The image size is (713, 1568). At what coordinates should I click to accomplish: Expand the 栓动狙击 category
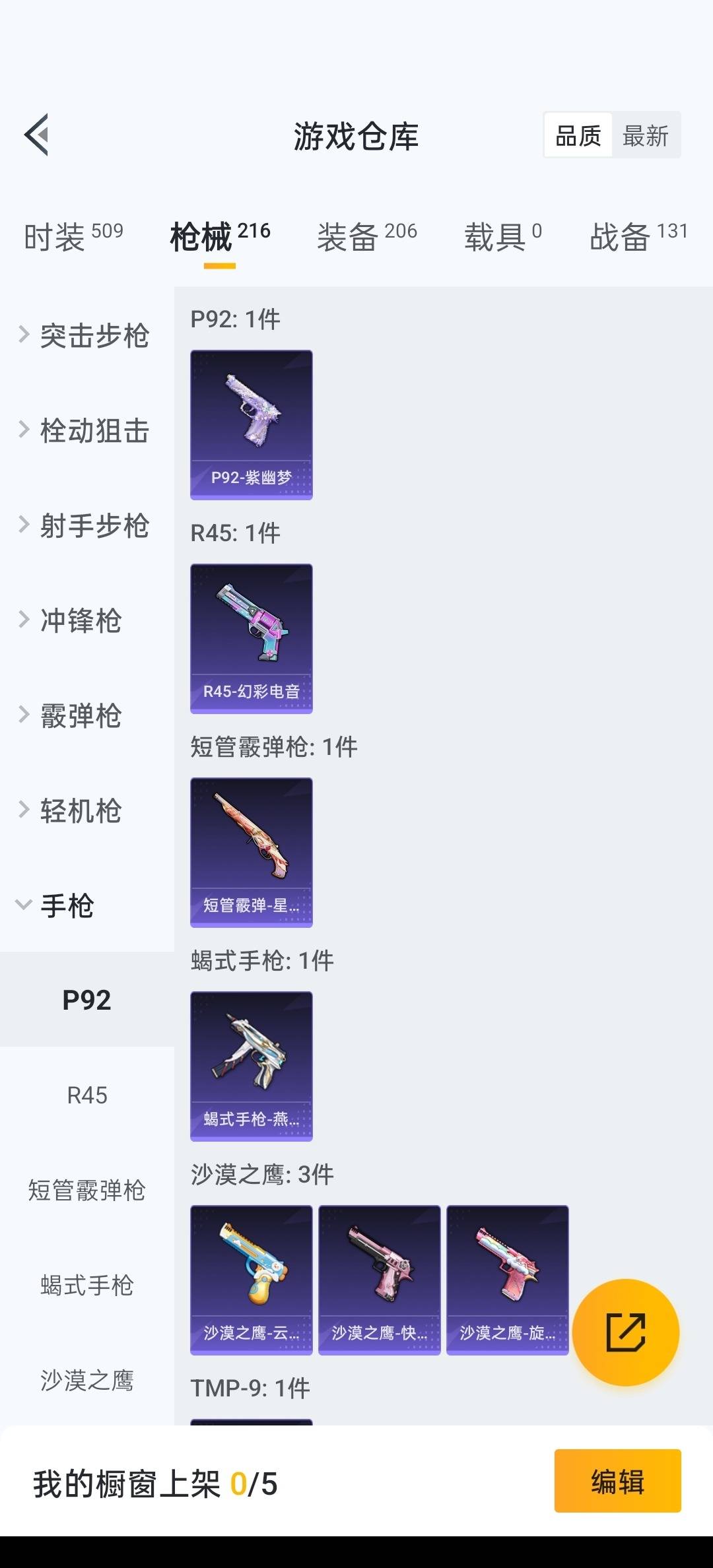tap(86, 430)
